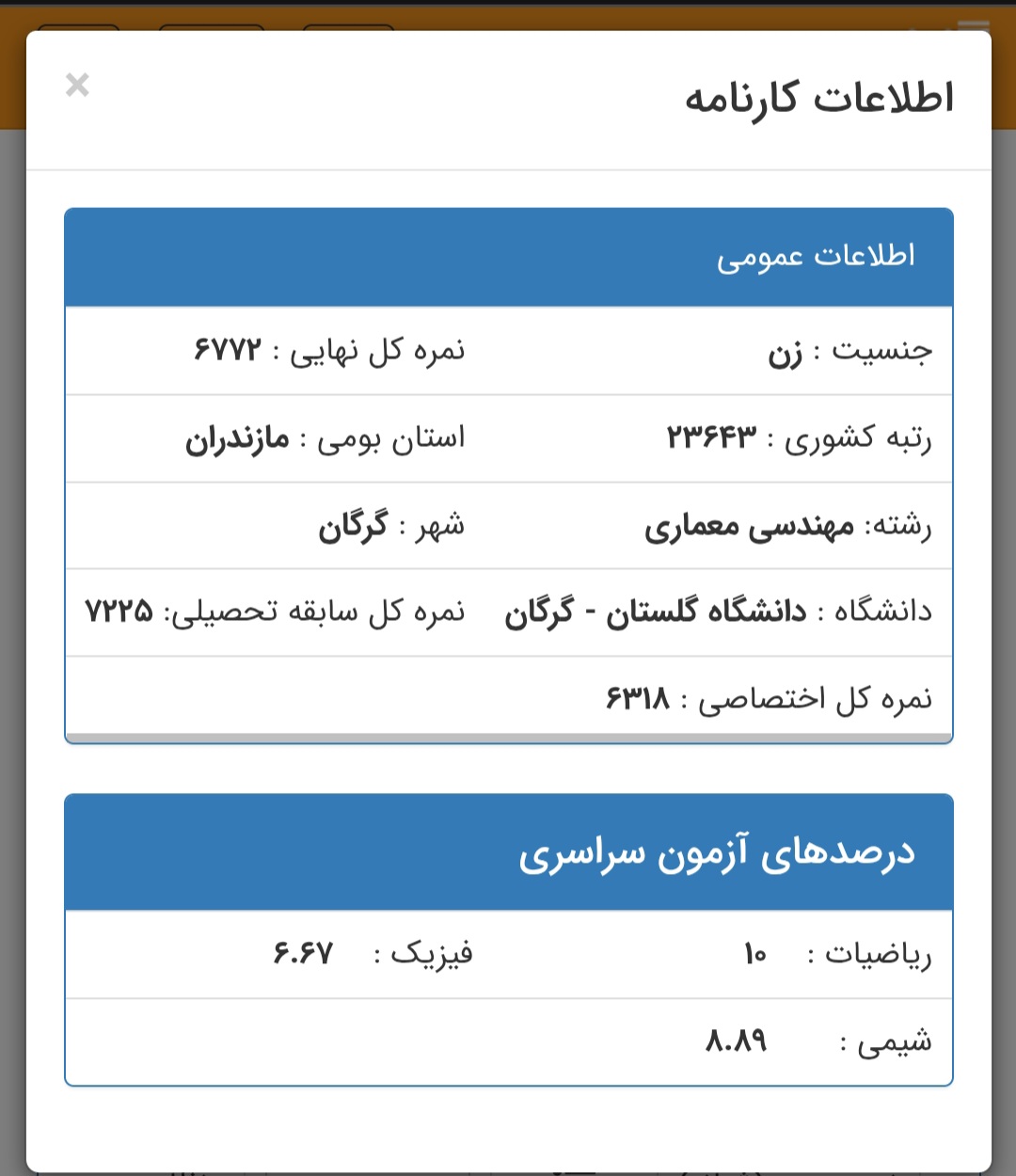This screenshot has width=1016, height=1176.
Task: Close the اطلاعات کارنامه dialog
Action: pyautogui.click(x=77, y=86)
